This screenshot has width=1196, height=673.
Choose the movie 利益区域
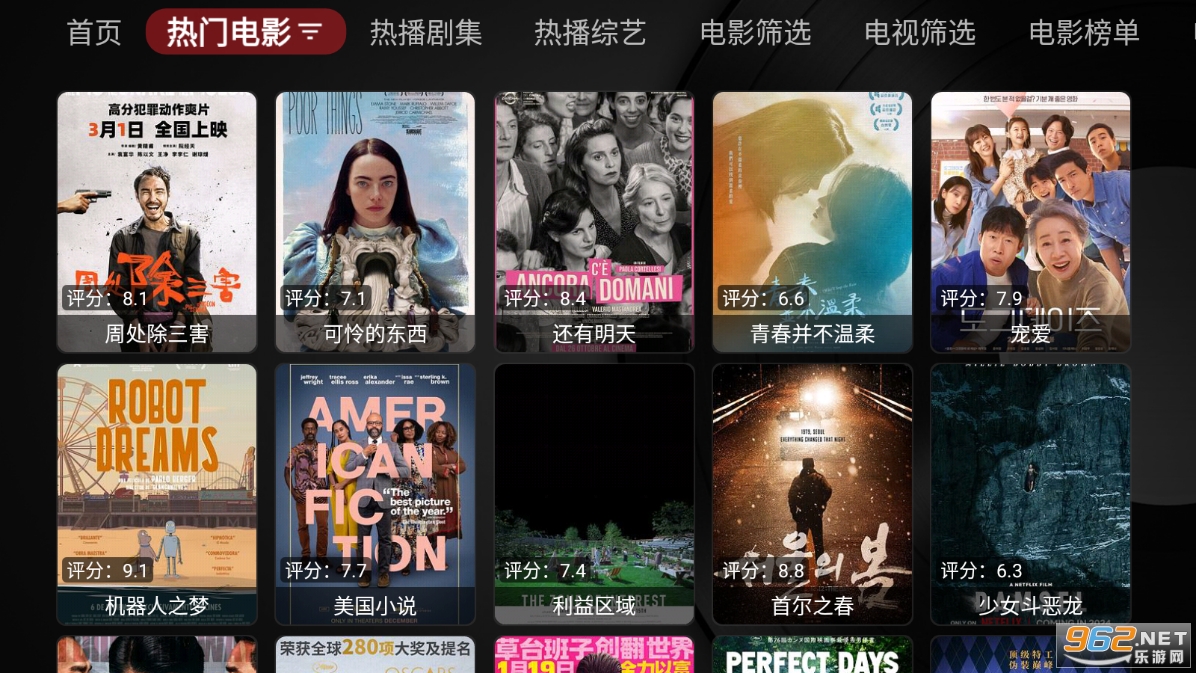click(x=594, y=494)
